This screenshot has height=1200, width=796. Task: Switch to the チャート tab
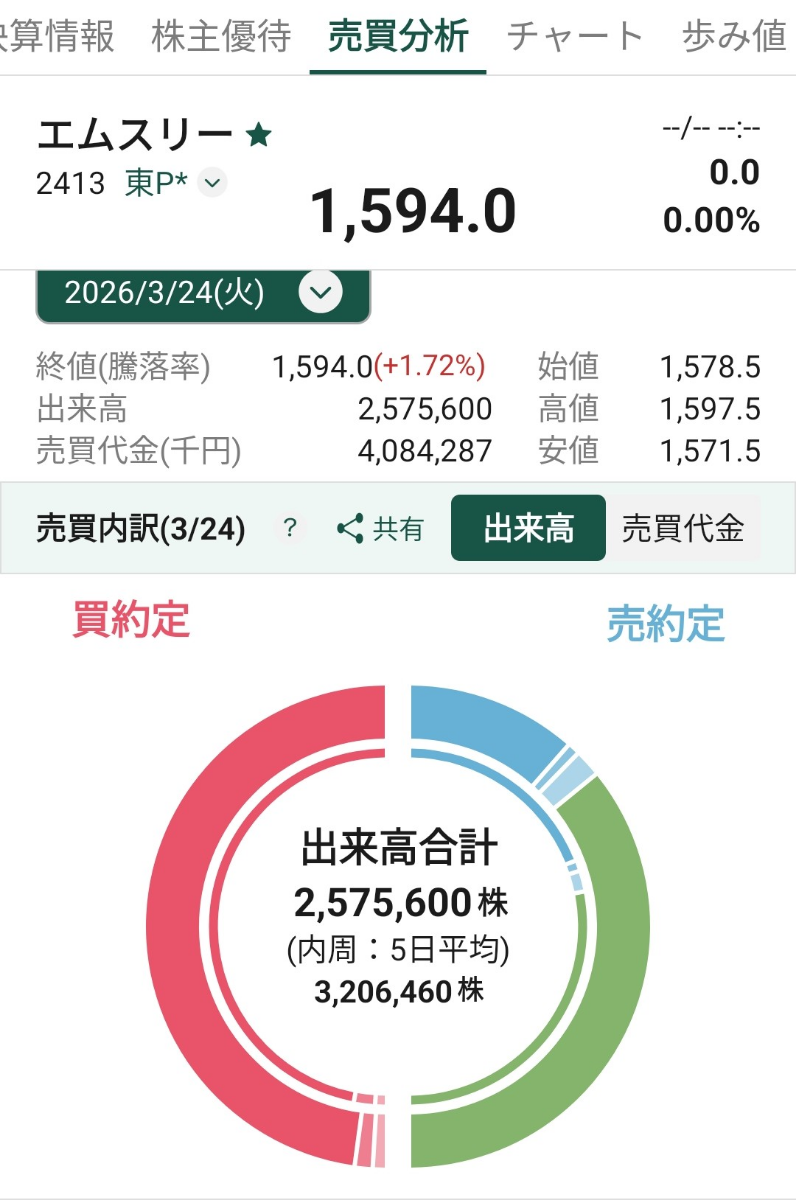coord(574,35)
